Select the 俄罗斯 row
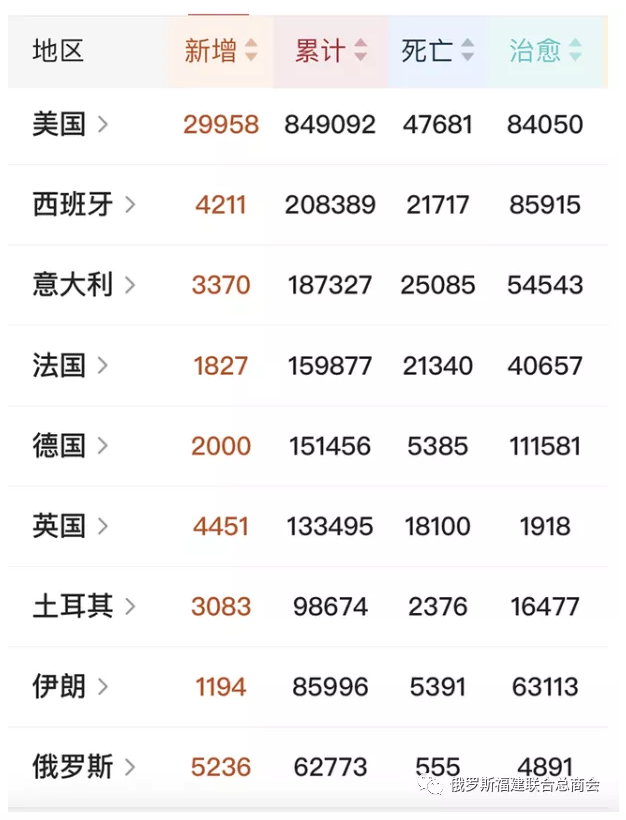626x820 pixels. (84, 767)
